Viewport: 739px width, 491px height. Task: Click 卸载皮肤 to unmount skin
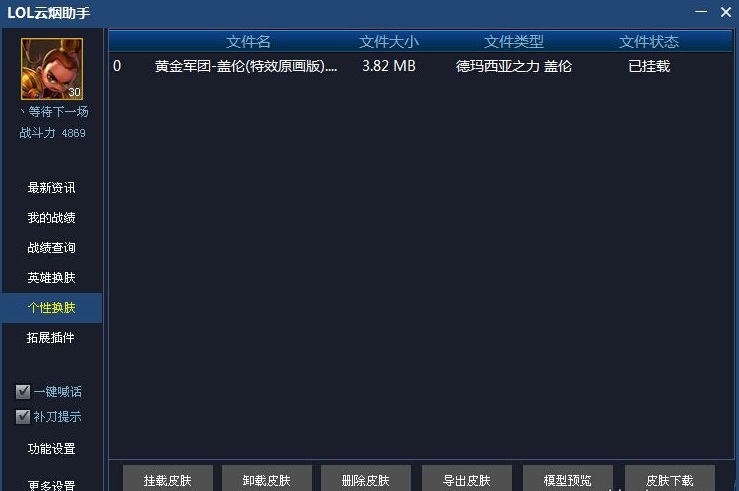(x=267, y=480)
